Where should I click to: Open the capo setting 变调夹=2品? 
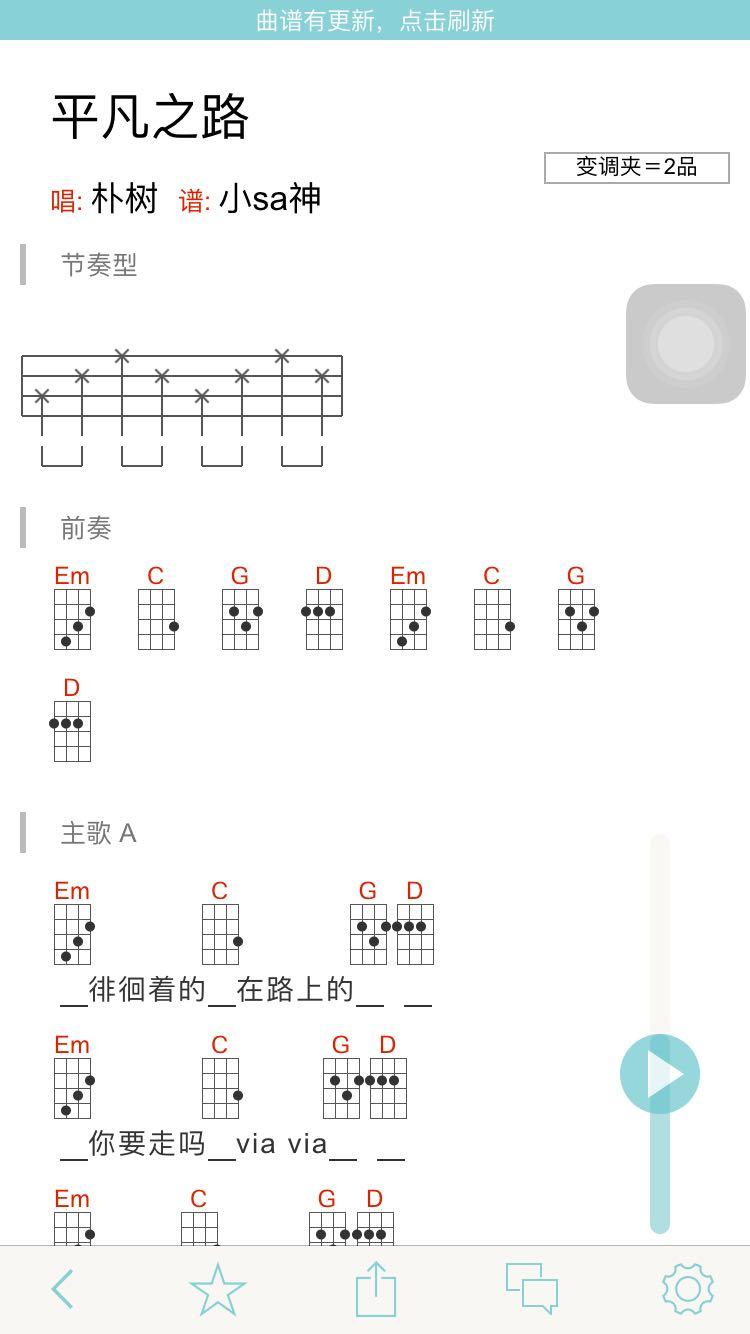(x=637, y=167)
